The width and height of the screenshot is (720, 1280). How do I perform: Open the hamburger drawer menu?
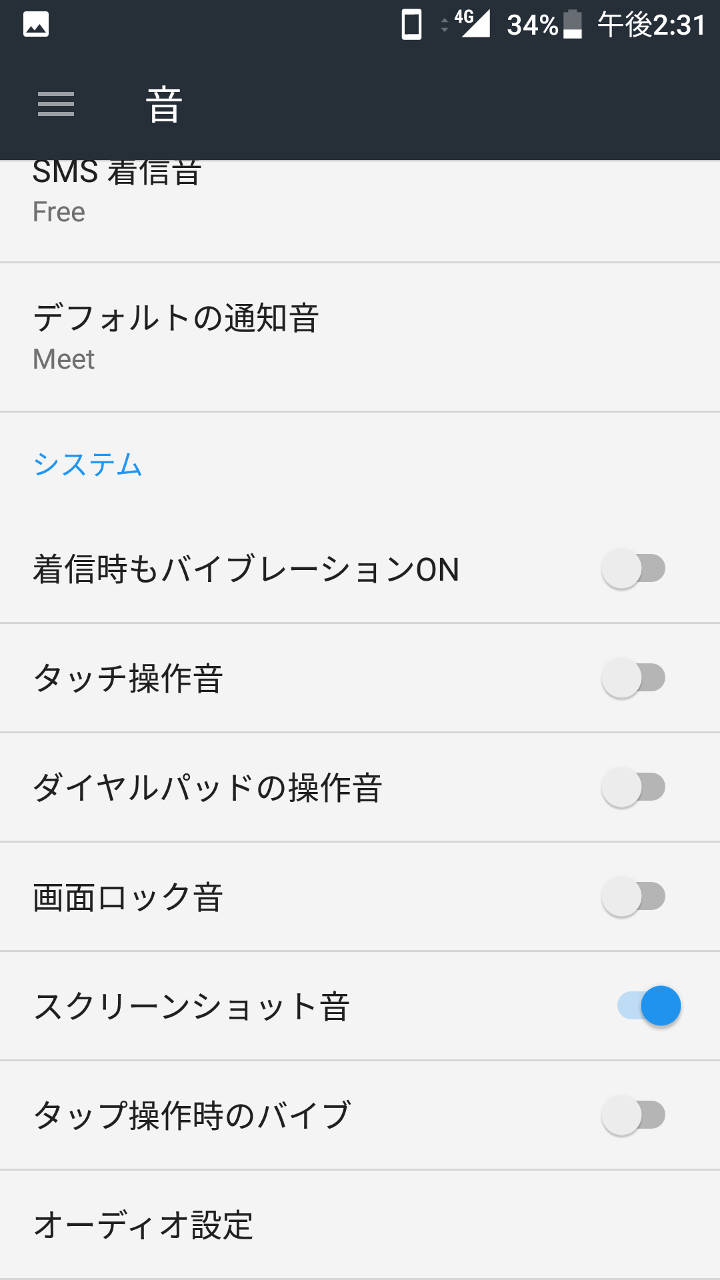56,104
